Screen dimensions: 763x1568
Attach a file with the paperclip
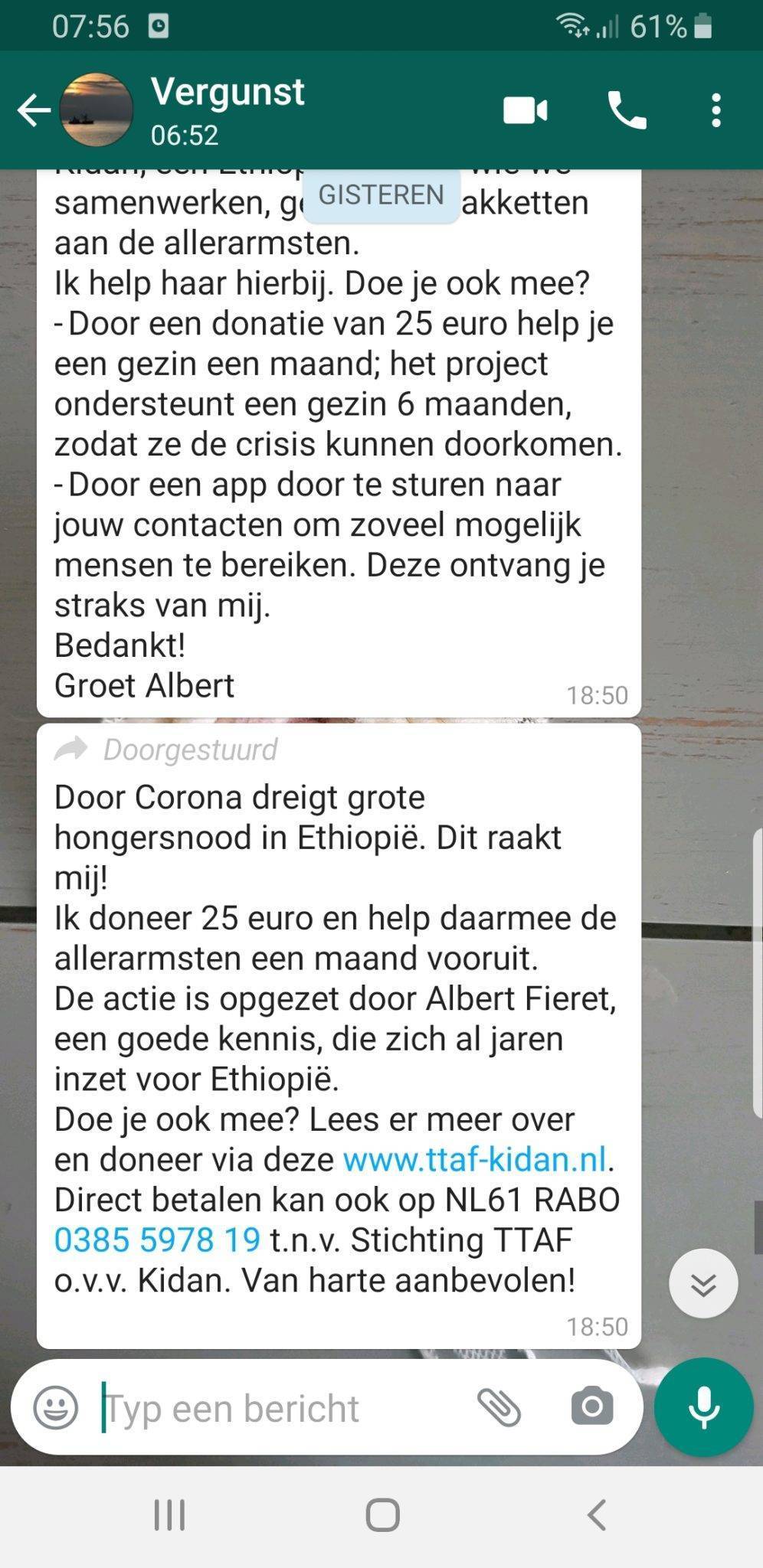pyautogui.click(x=499, y=1407)
